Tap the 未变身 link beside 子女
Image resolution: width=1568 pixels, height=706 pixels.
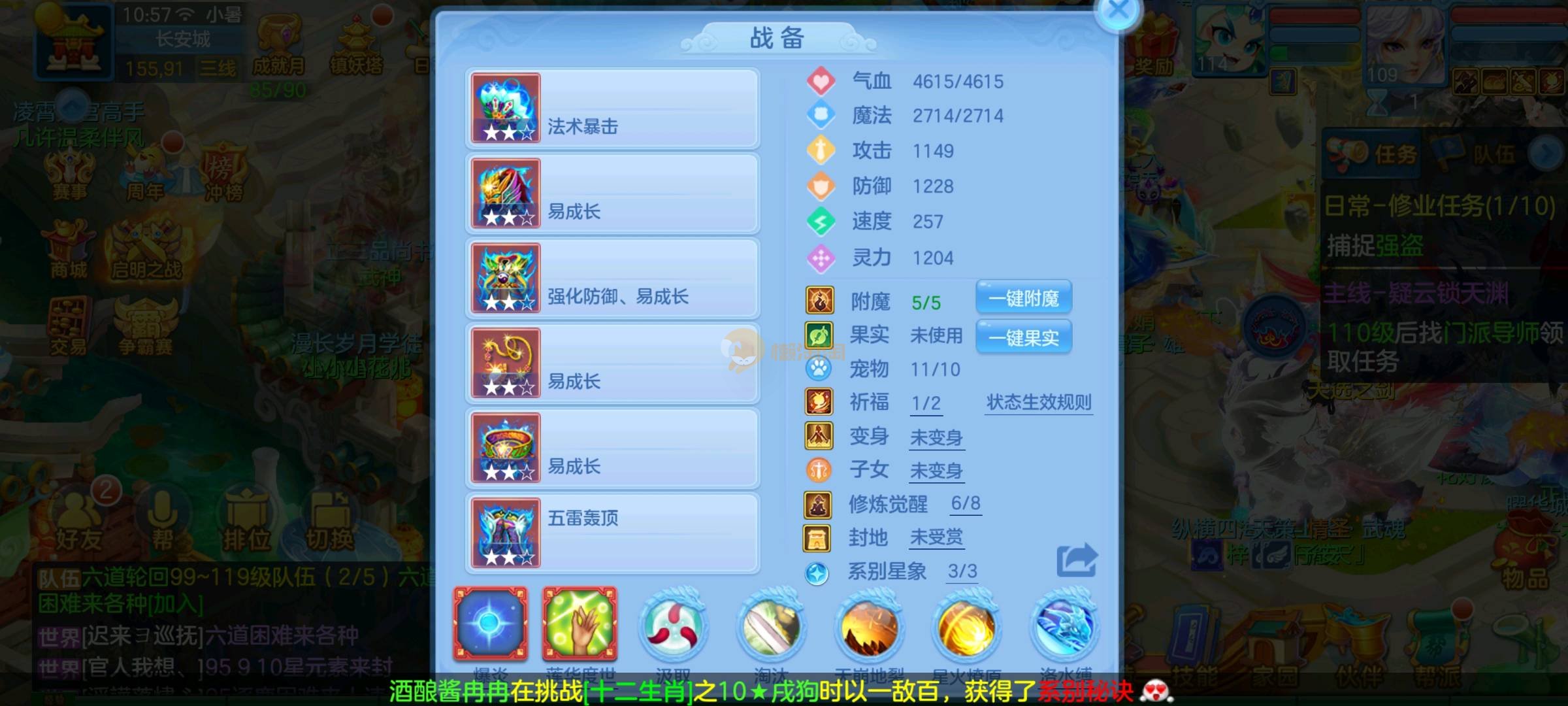click(x=936, y=470)
